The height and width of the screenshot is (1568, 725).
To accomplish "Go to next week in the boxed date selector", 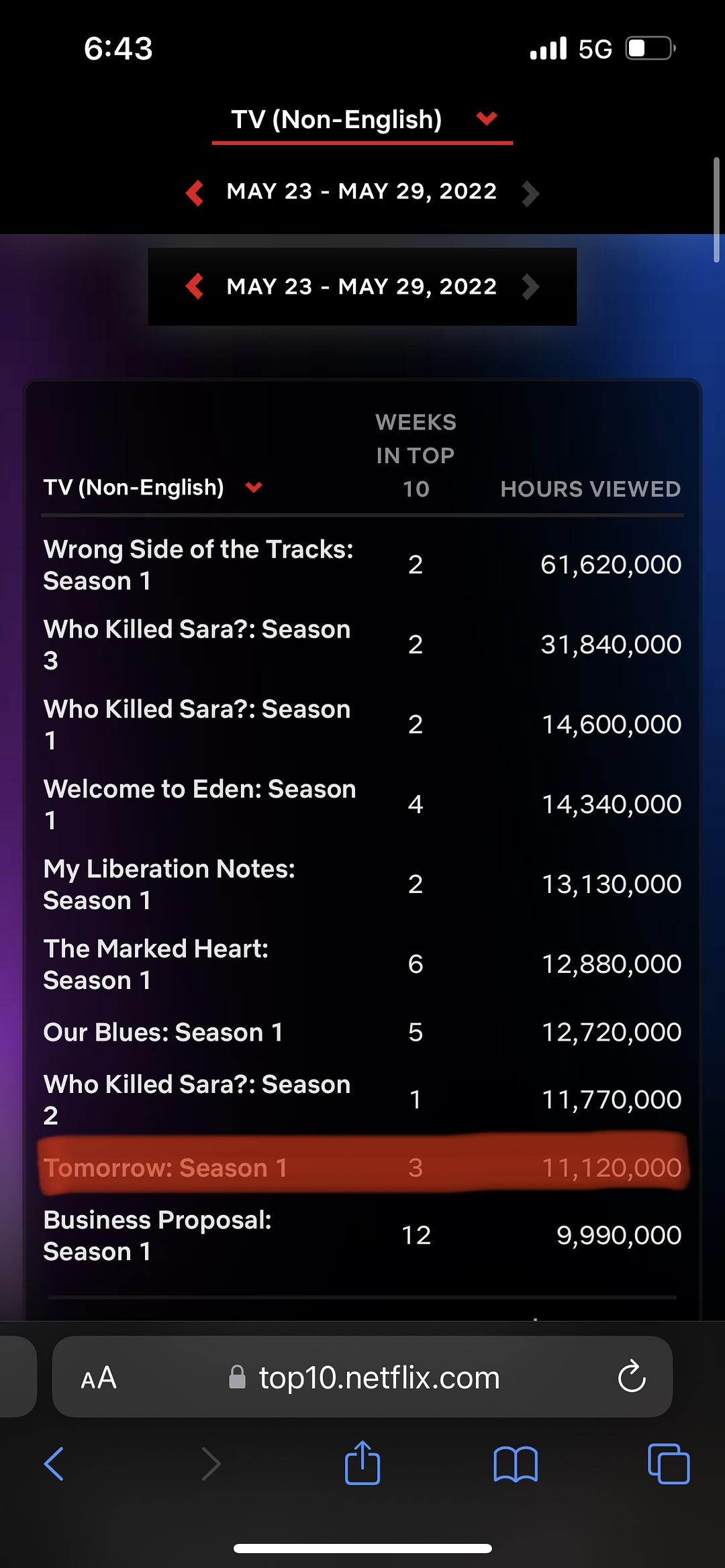I will click(530, 286).
